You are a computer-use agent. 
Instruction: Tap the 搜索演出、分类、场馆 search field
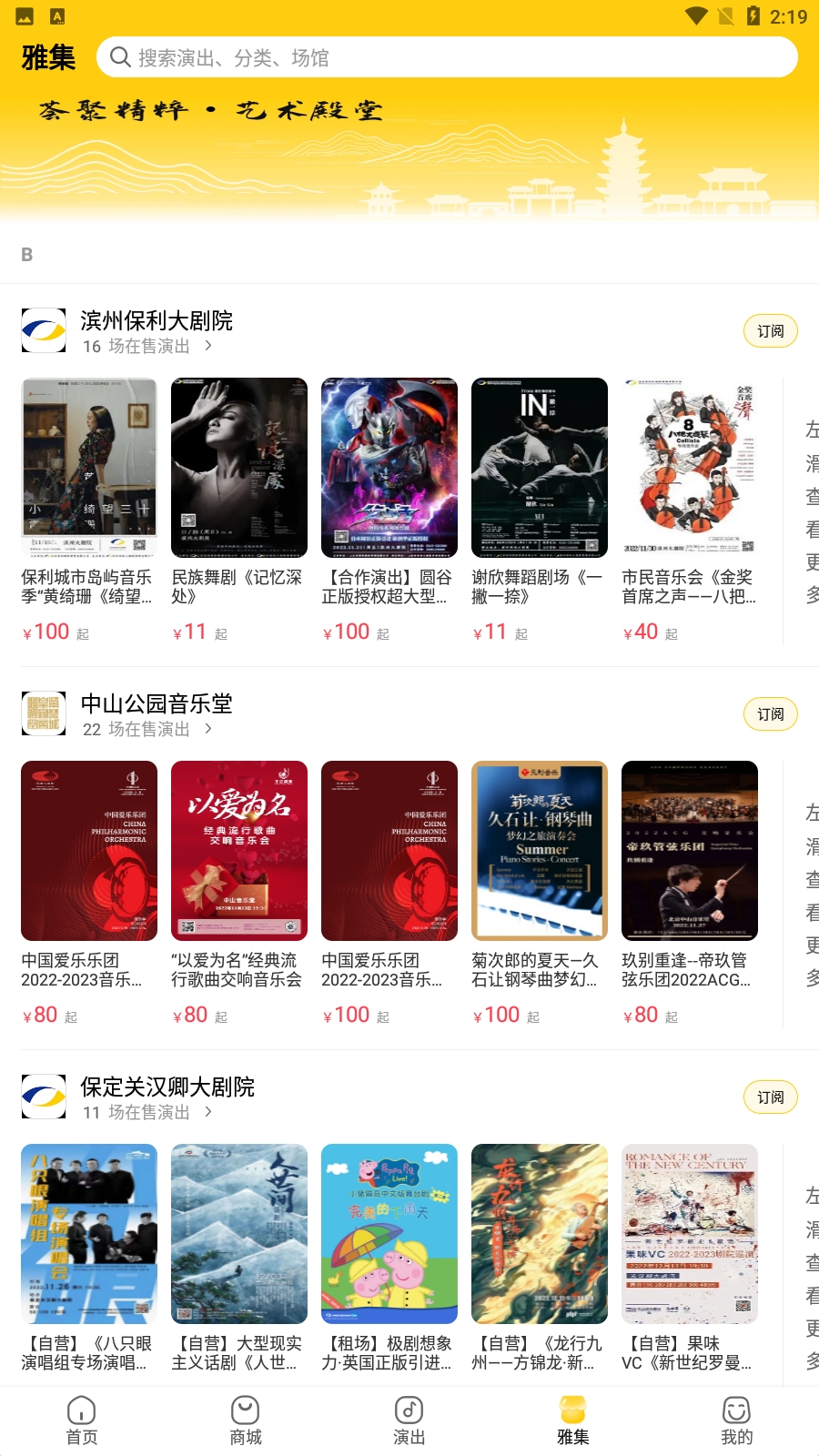[409, 57]
